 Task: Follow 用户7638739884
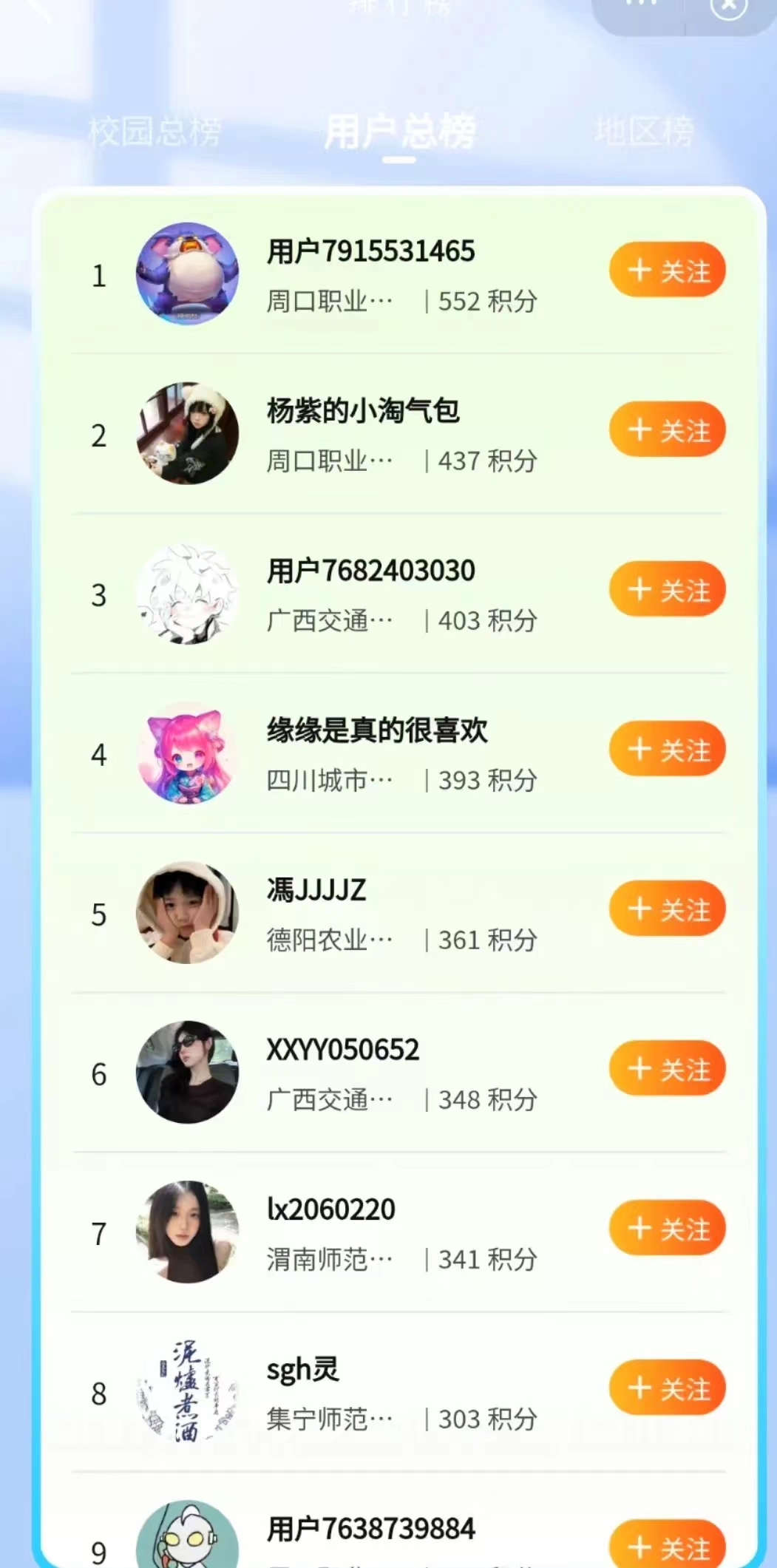667,1545
